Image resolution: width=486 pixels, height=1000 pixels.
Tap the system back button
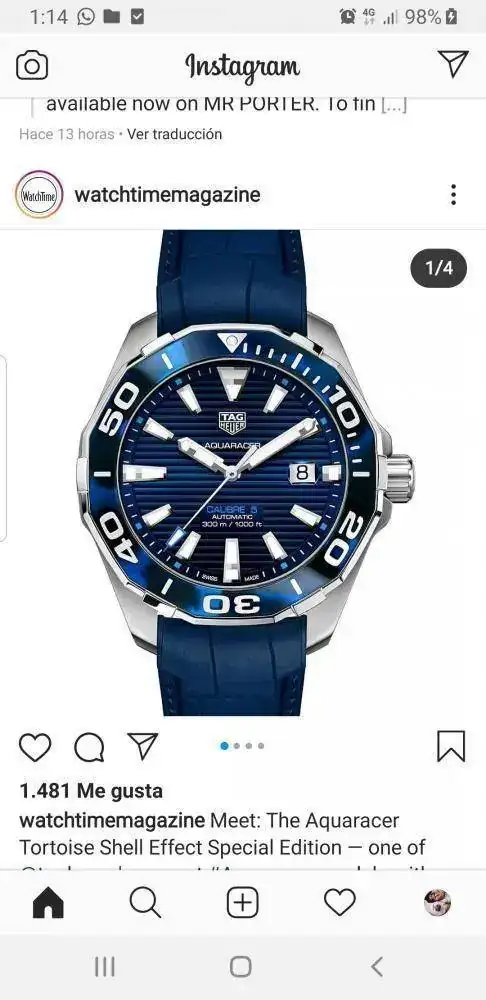tap(377, 967)
